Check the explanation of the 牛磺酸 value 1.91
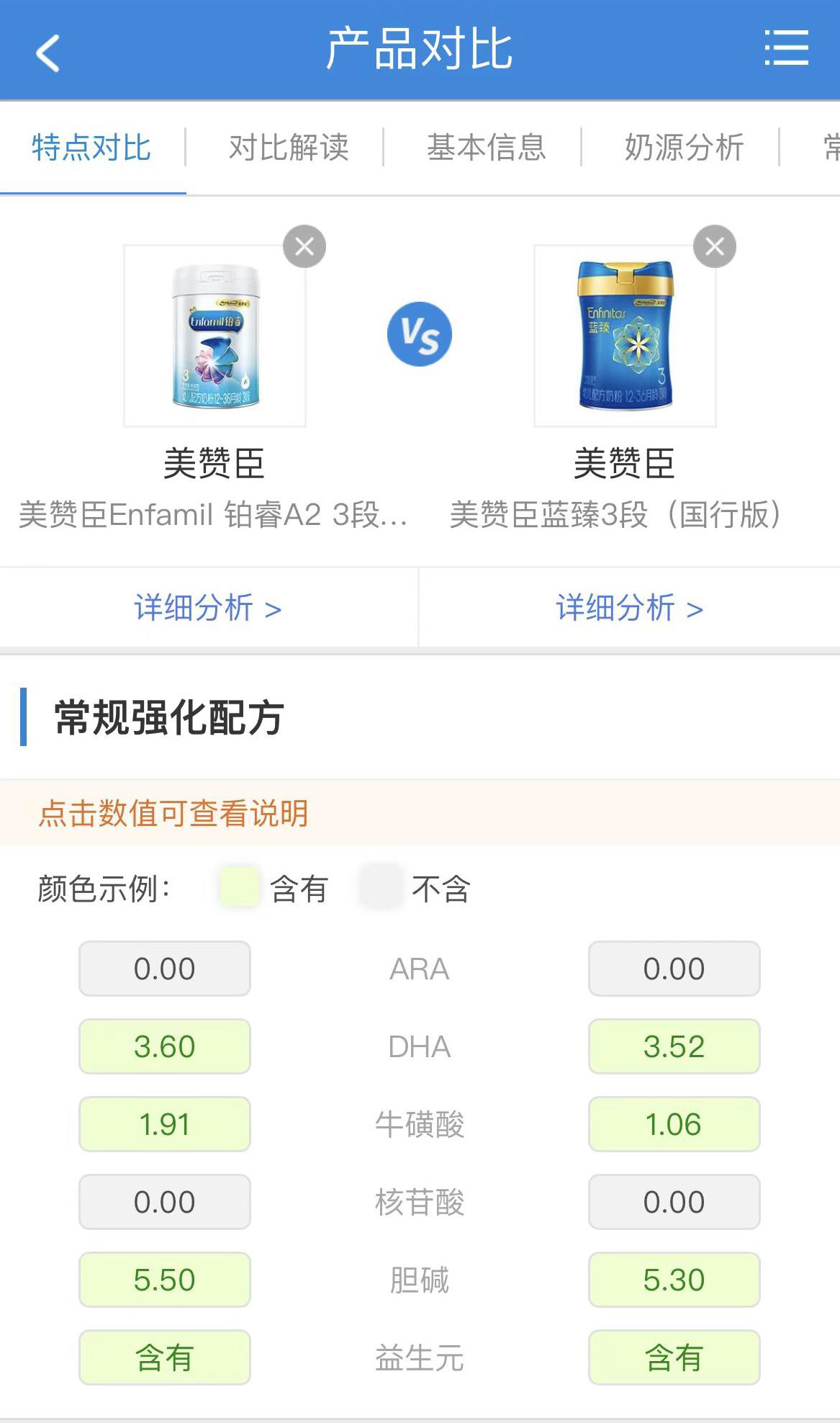 (165, 1124)
